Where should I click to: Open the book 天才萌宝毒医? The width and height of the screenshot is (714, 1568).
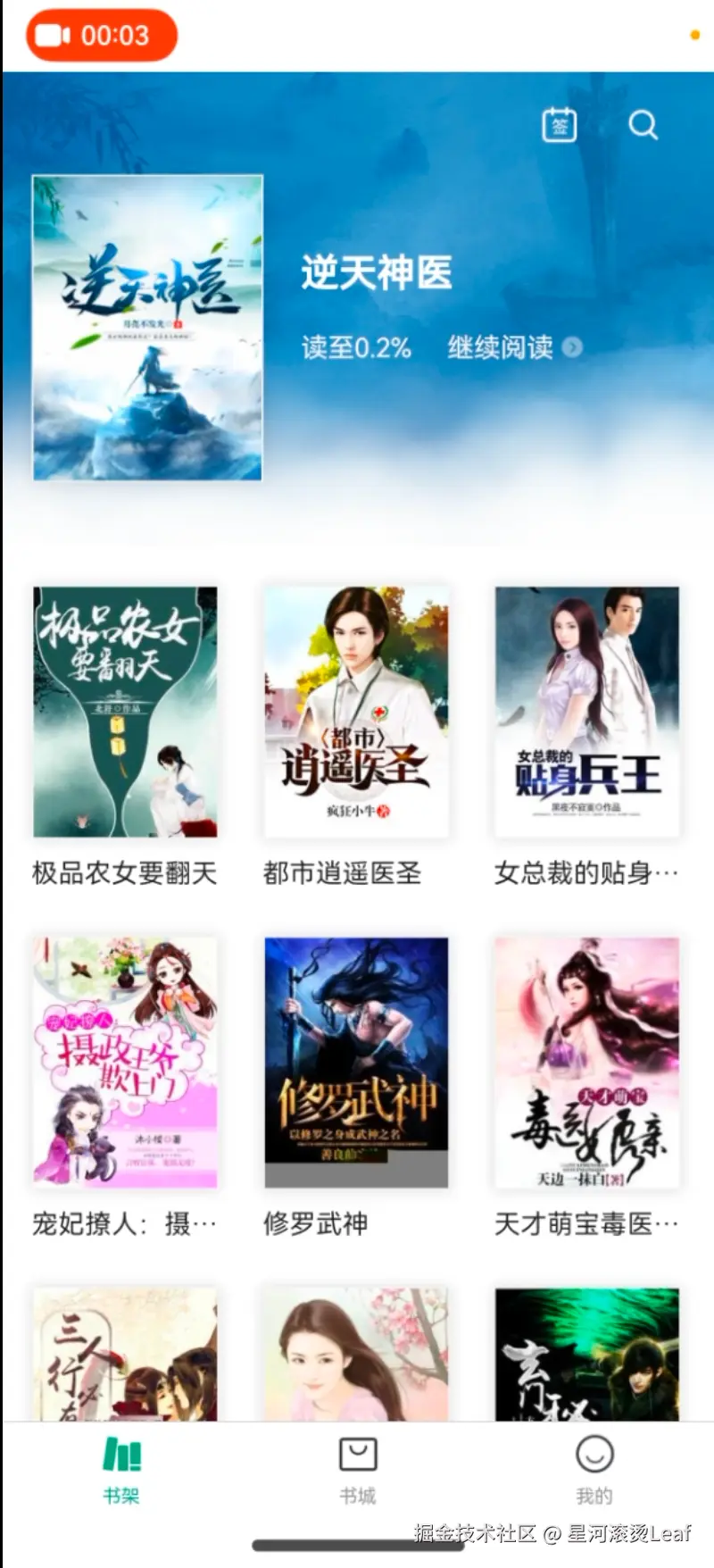(587, 1063)
